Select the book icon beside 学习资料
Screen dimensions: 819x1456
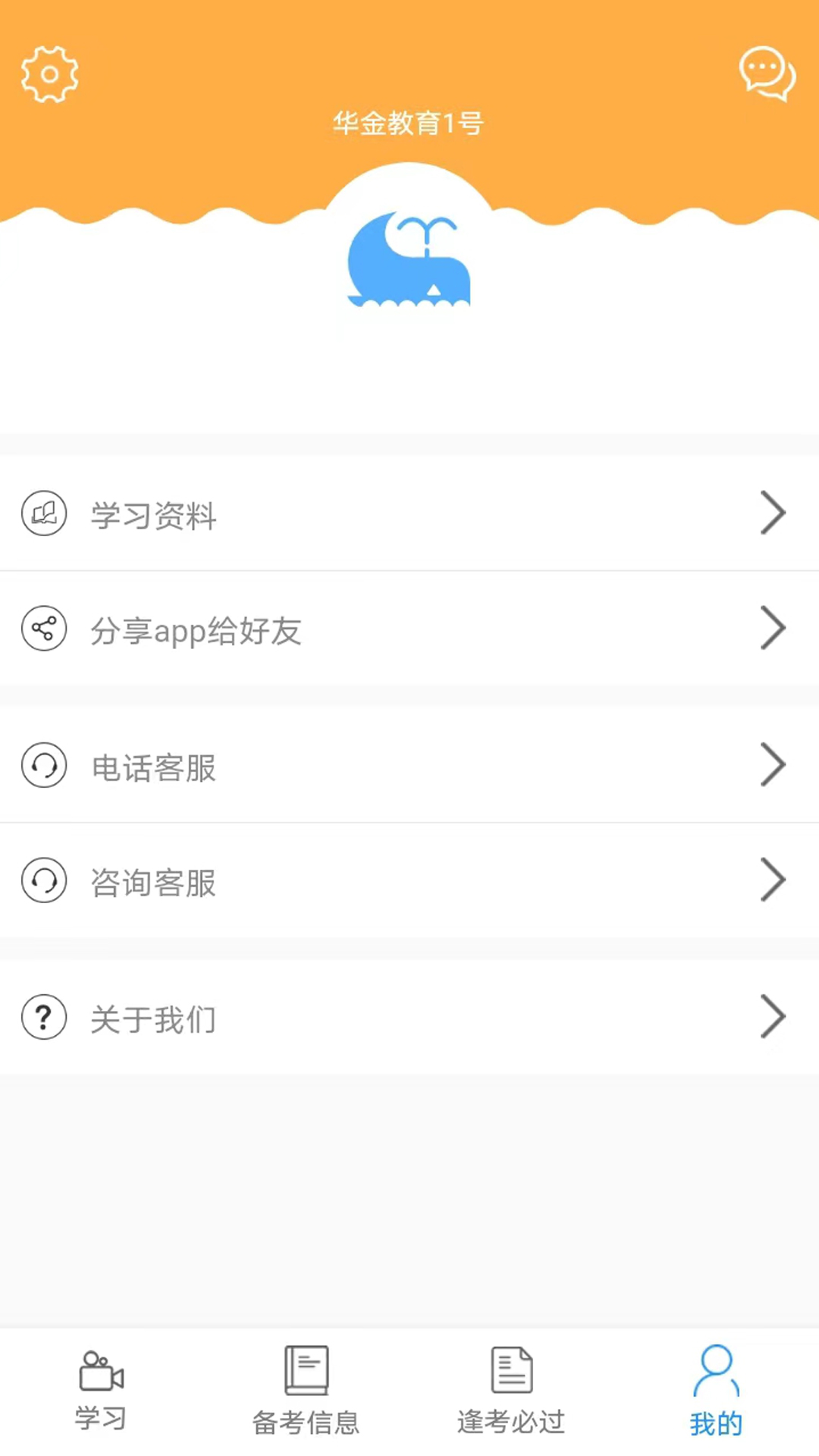tap(44, 513)
